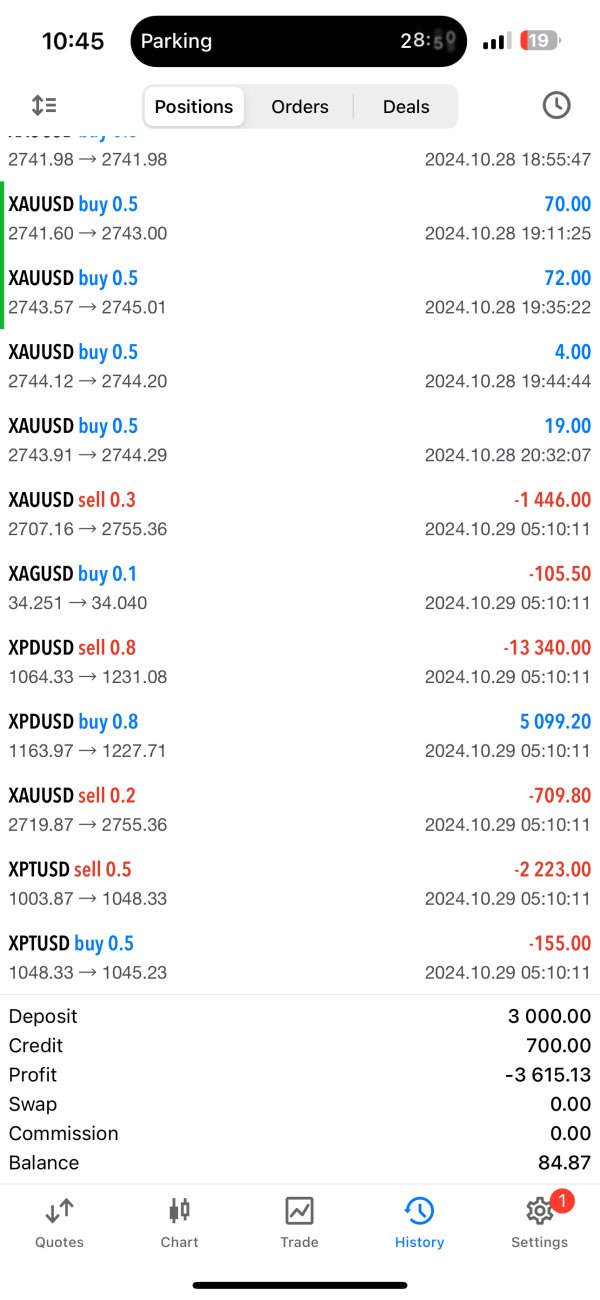Screen dimensions: 600x1300
Task: Expand the XPTUSD sell 0.5 position
Action: [300, 884]
